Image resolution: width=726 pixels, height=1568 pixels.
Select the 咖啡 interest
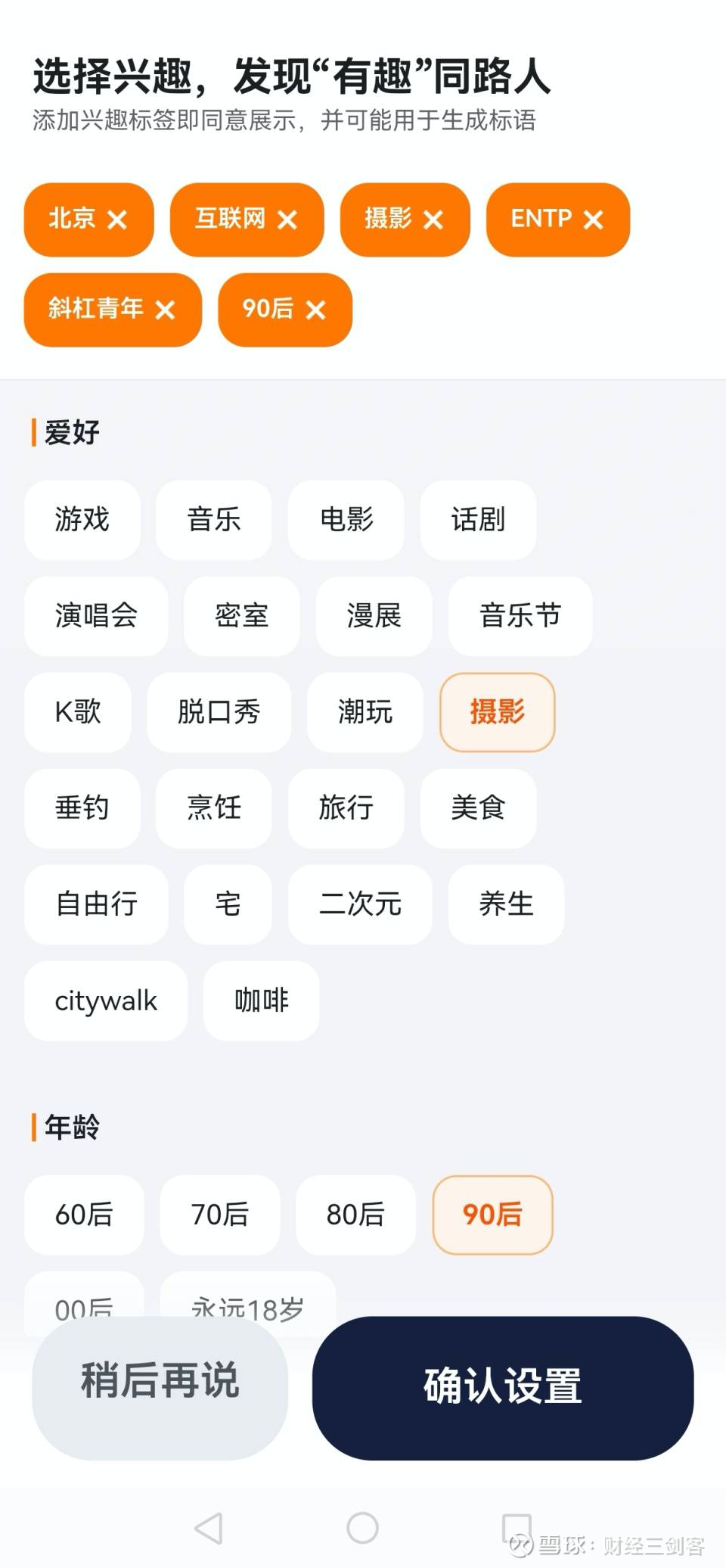[x=262, y=1000]
